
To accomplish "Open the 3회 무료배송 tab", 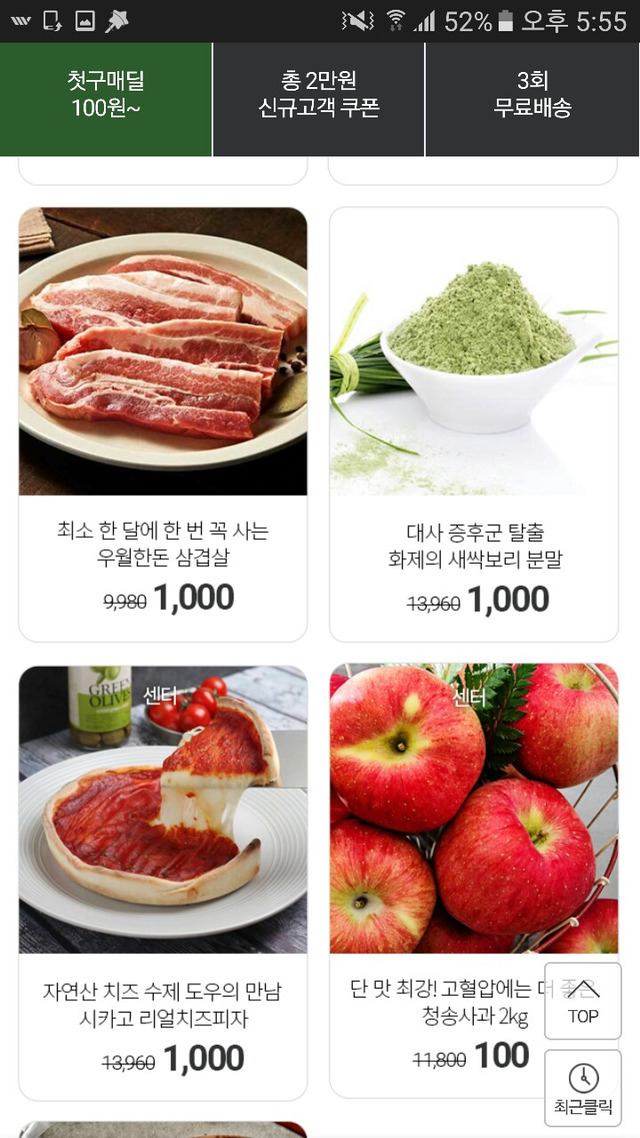I will (533, 99).
